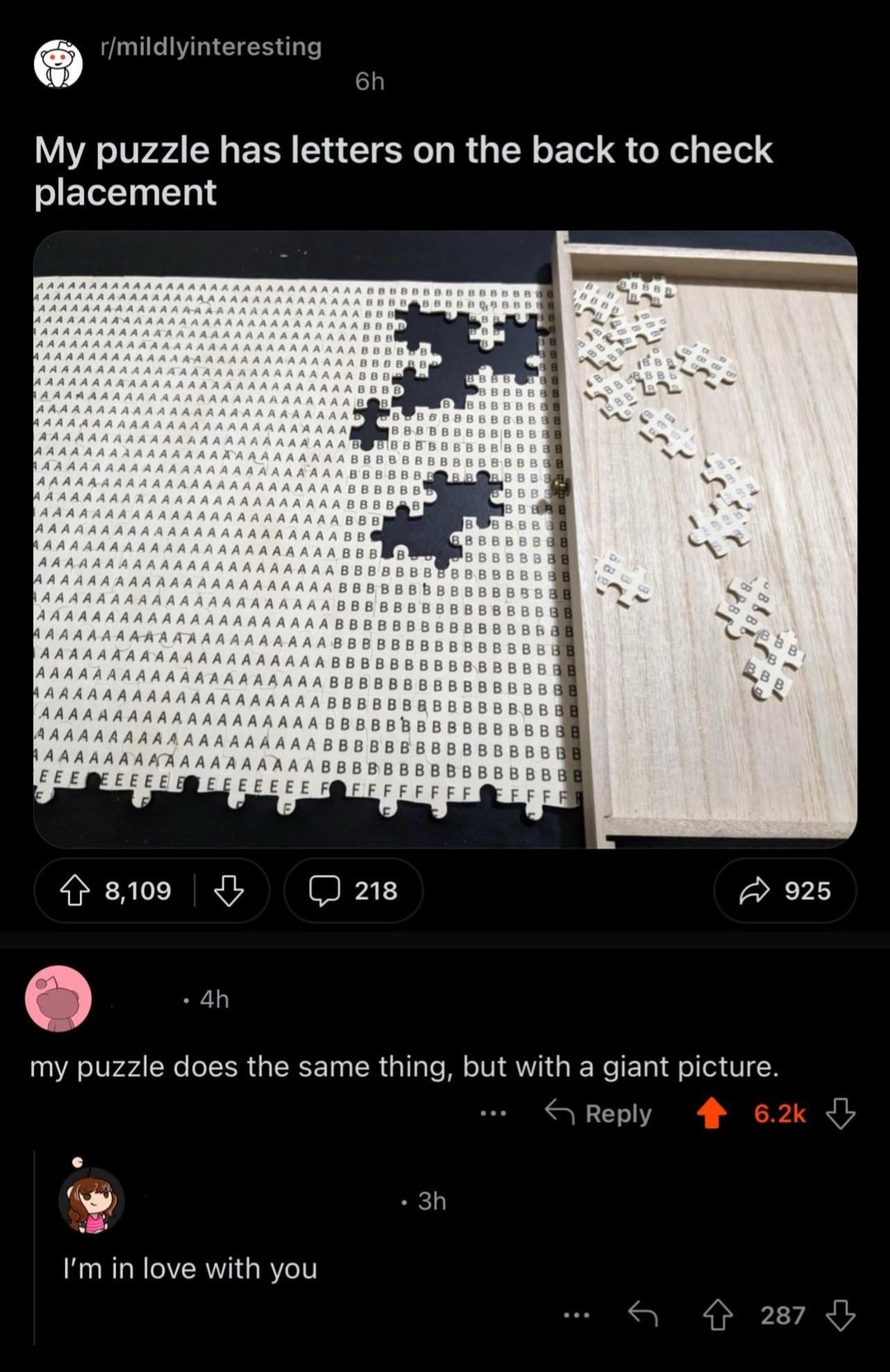Open the 218 comments button

[354, 891]
